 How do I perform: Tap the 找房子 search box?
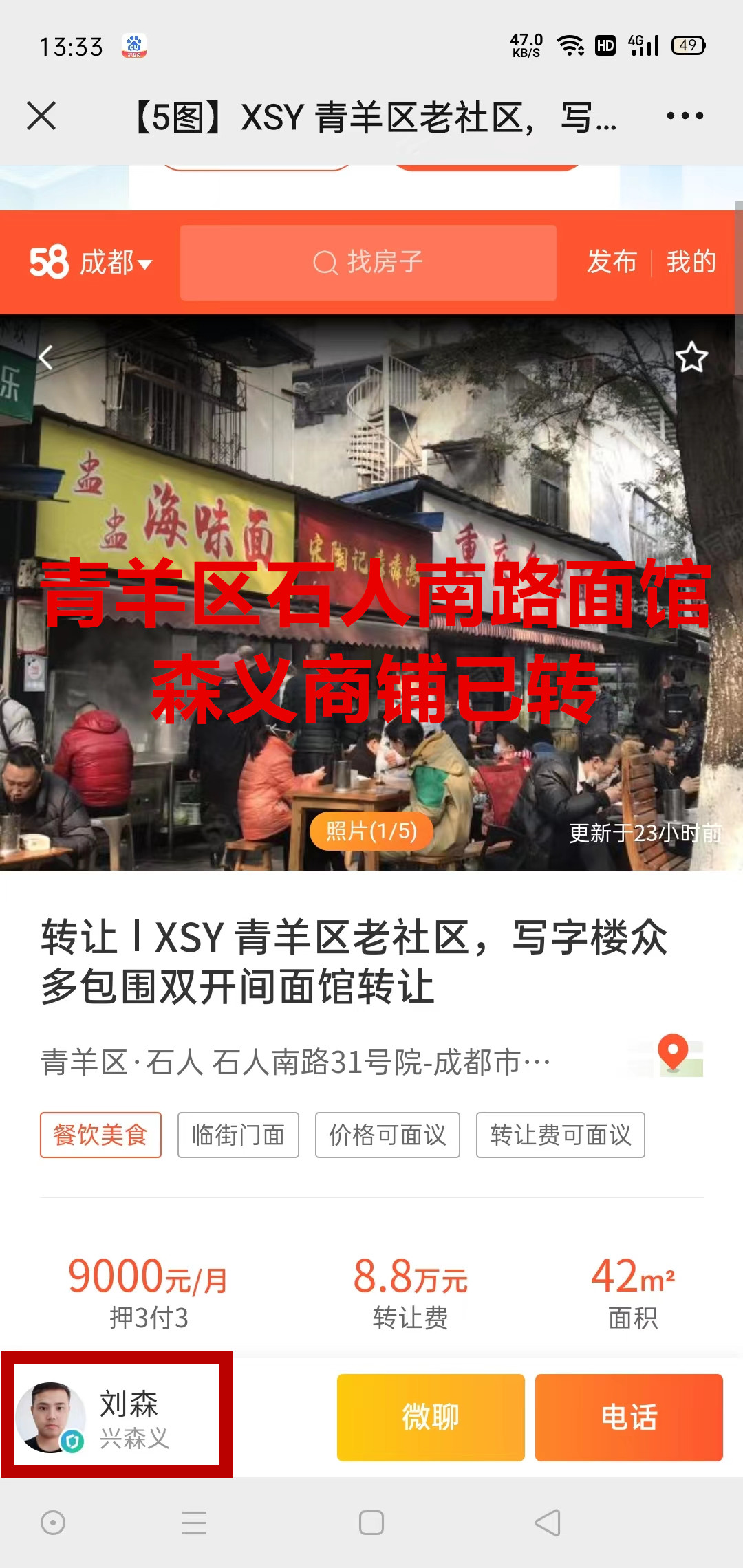coord(368,263)
